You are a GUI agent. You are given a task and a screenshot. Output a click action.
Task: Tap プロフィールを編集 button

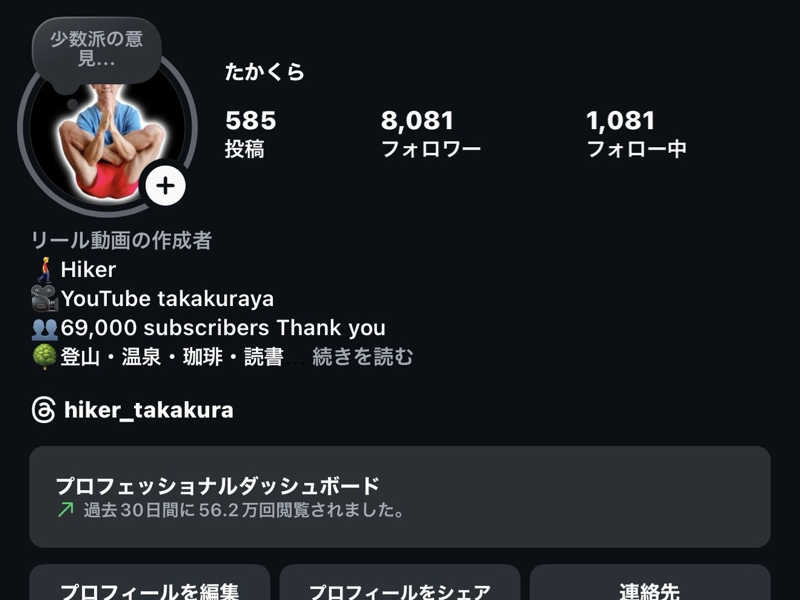pos(150,587)
